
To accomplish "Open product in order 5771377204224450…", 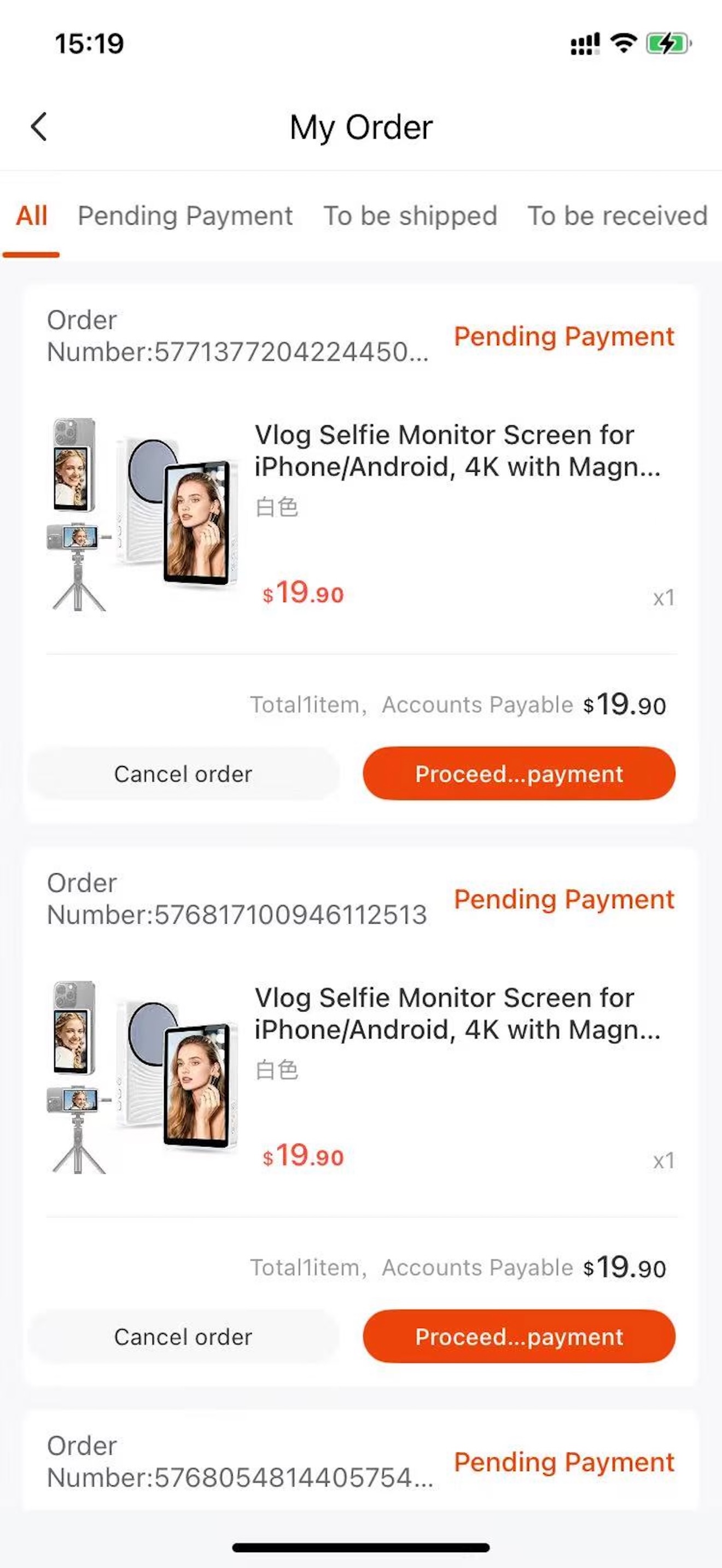I will click(x=457, y=451).
